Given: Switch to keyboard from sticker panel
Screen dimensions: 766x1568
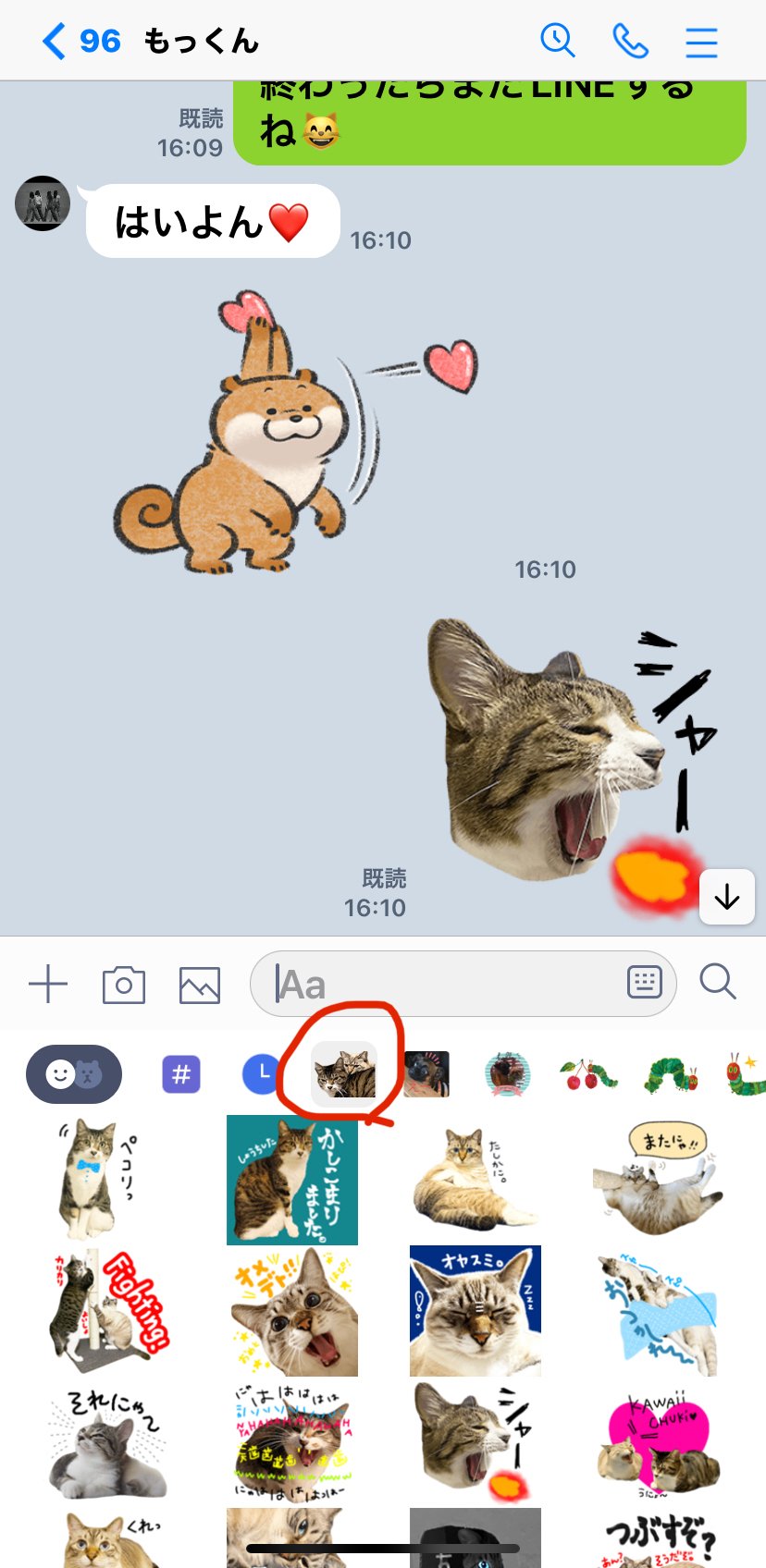Looking at the screenshot, I should coord(644,982).
